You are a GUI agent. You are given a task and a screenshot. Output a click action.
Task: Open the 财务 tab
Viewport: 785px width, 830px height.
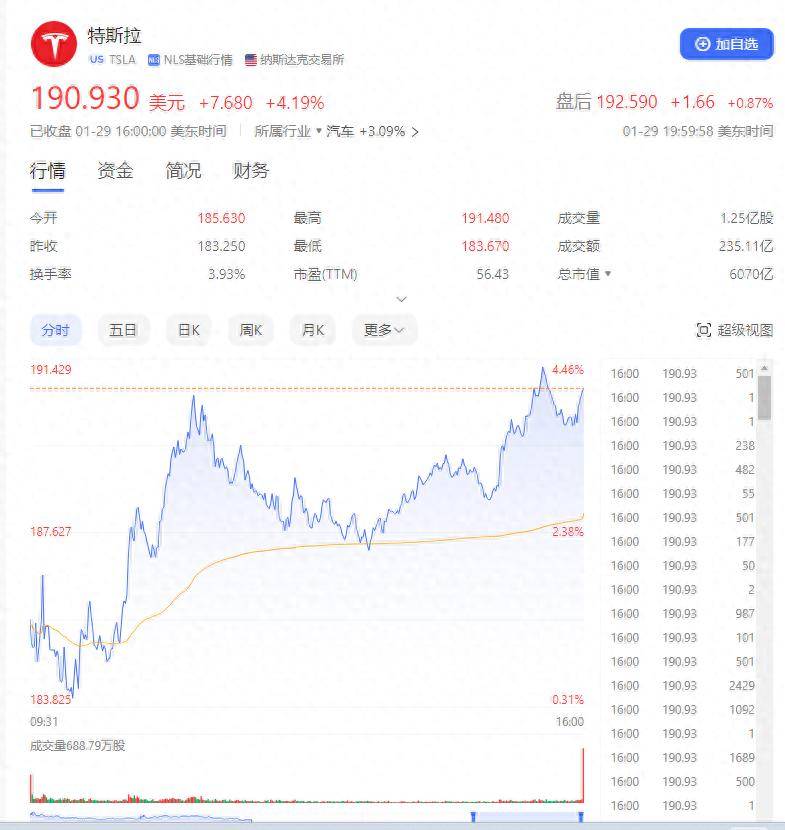251,171
